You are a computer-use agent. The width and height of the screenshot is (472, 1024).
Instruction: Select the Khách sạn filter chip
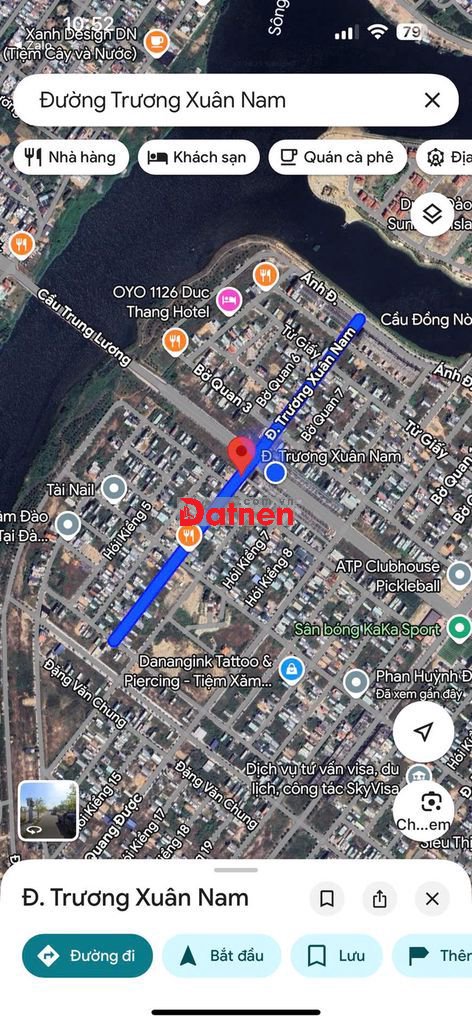point(198,157)
